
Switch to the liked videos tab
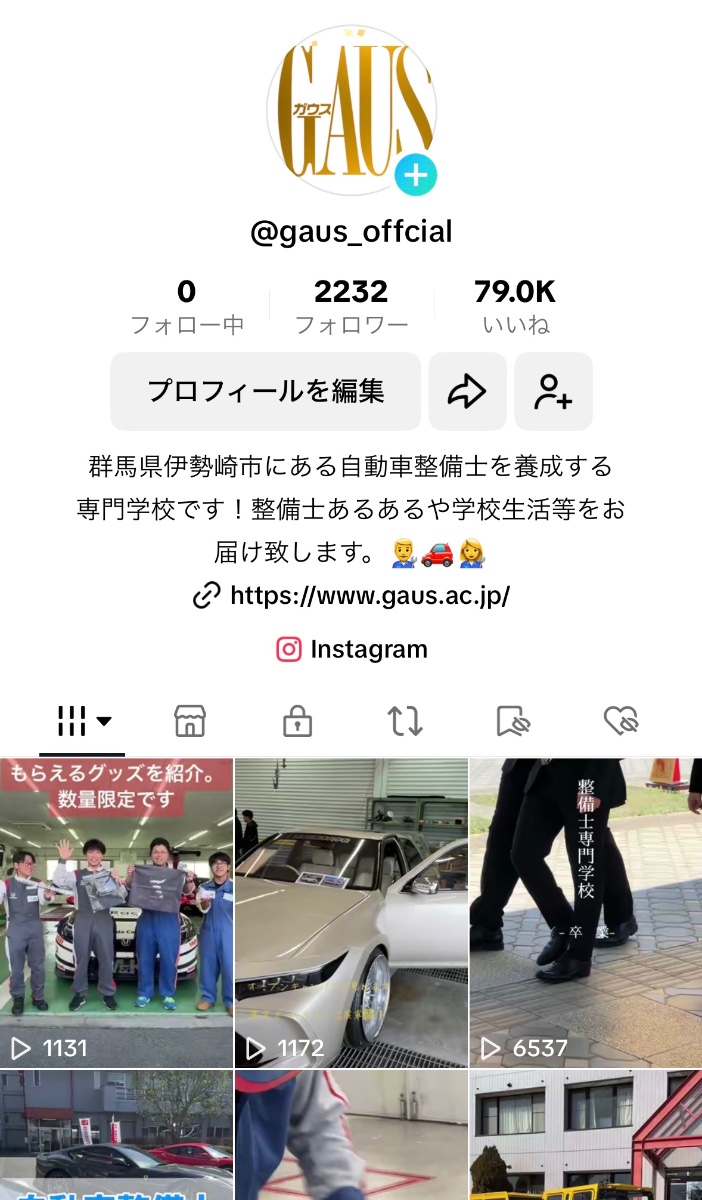tap(621, 721)
